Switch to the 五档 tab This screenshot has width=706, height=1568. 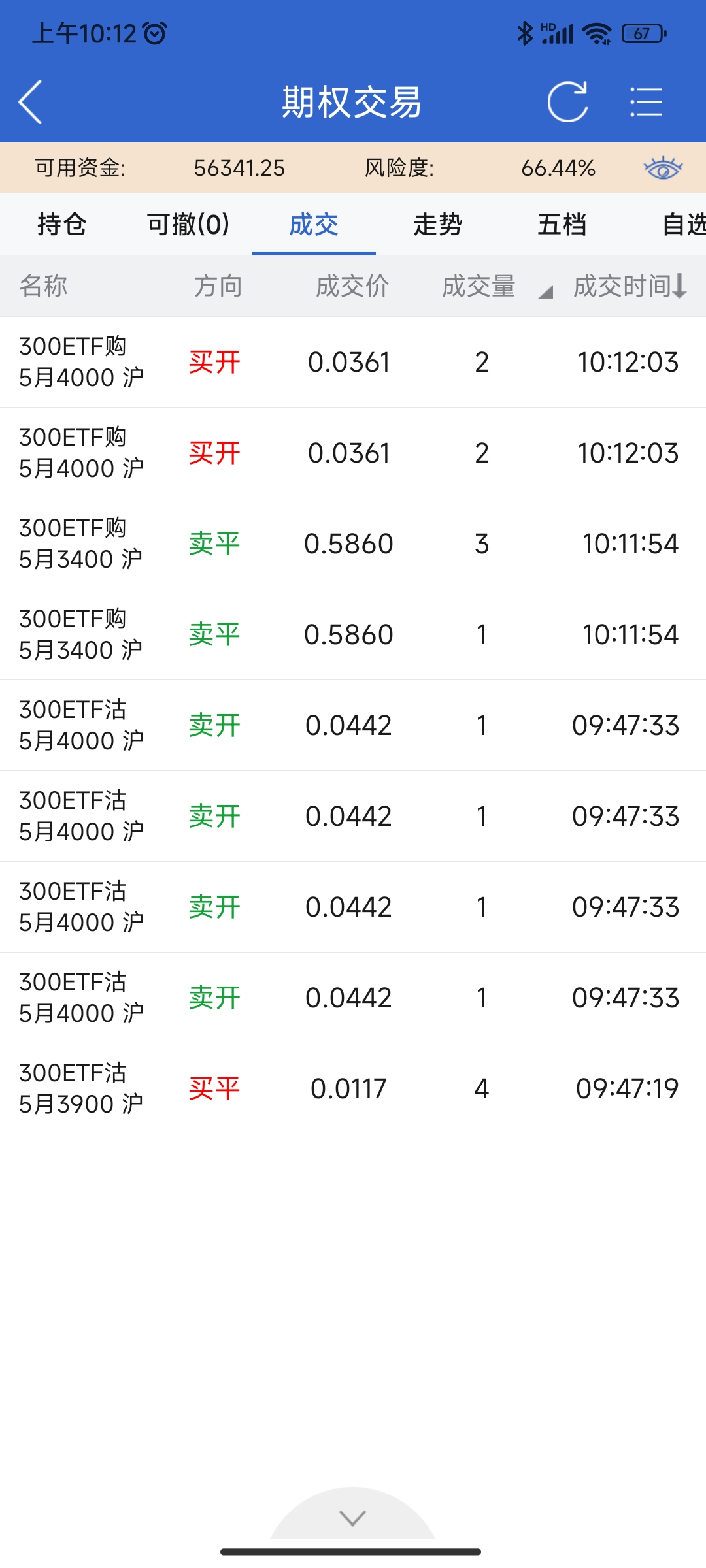click(562, 224)
